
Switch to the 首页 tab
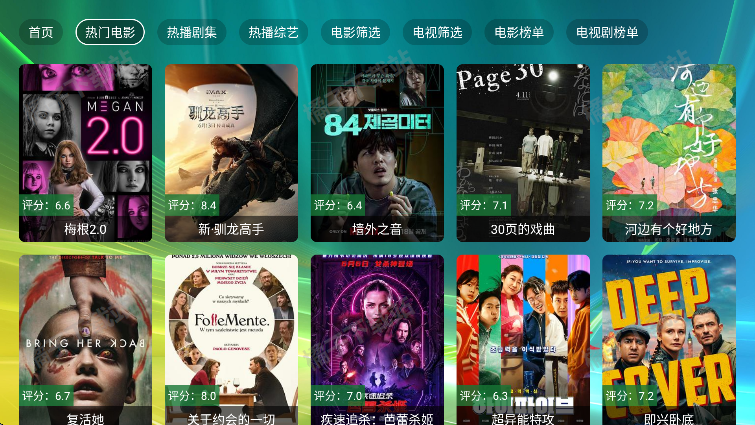[41, 32]
